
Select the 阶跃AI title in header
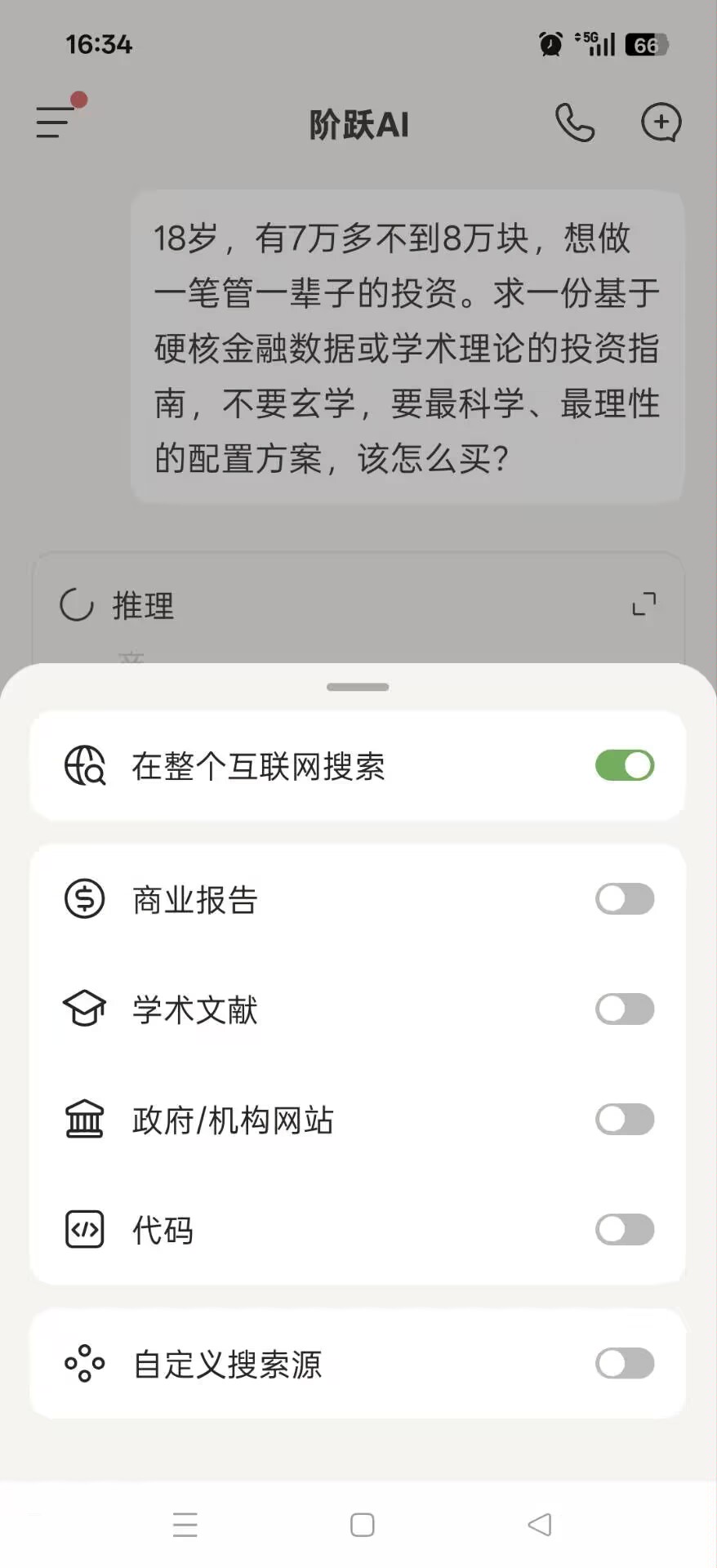[358, 124]
